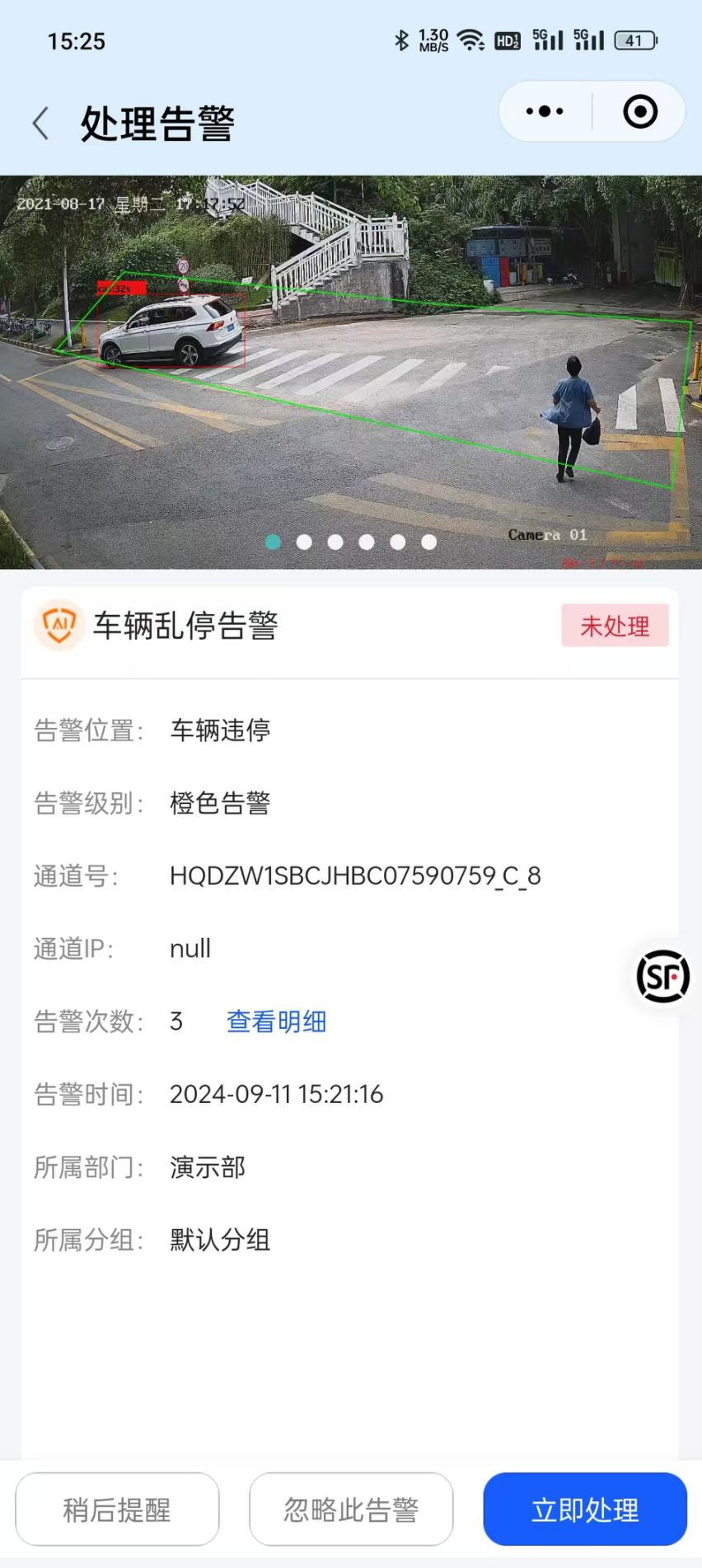
Task: Jump to the second image indicator dot
Action: [304, 542]
